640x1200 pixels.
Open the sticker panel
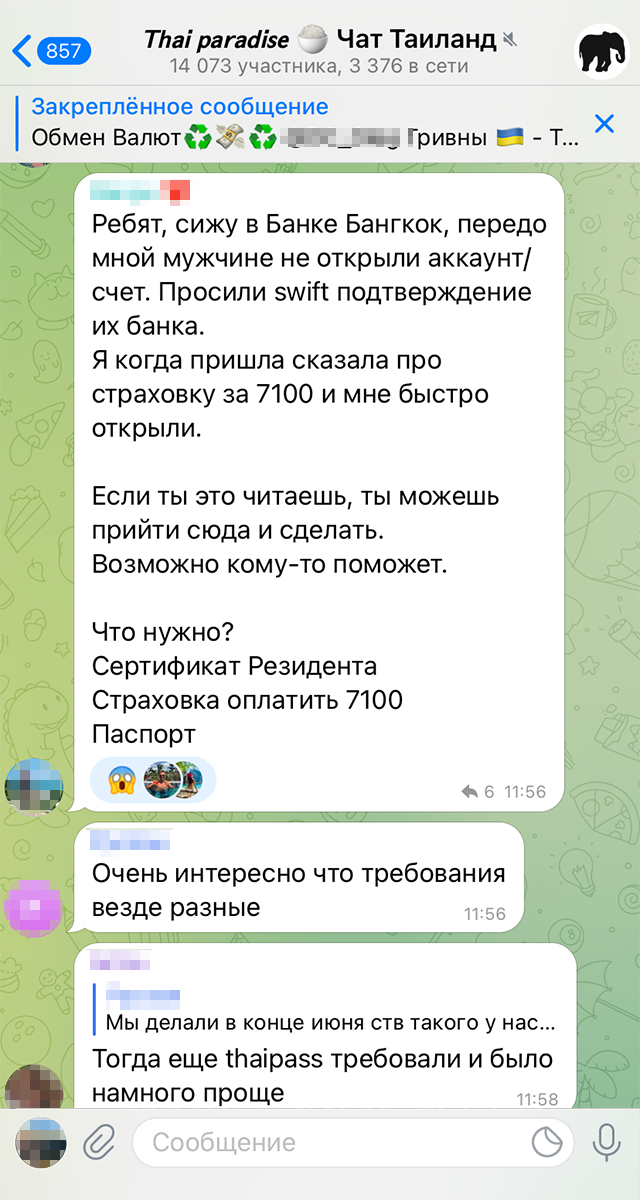tap(547, 1142)
